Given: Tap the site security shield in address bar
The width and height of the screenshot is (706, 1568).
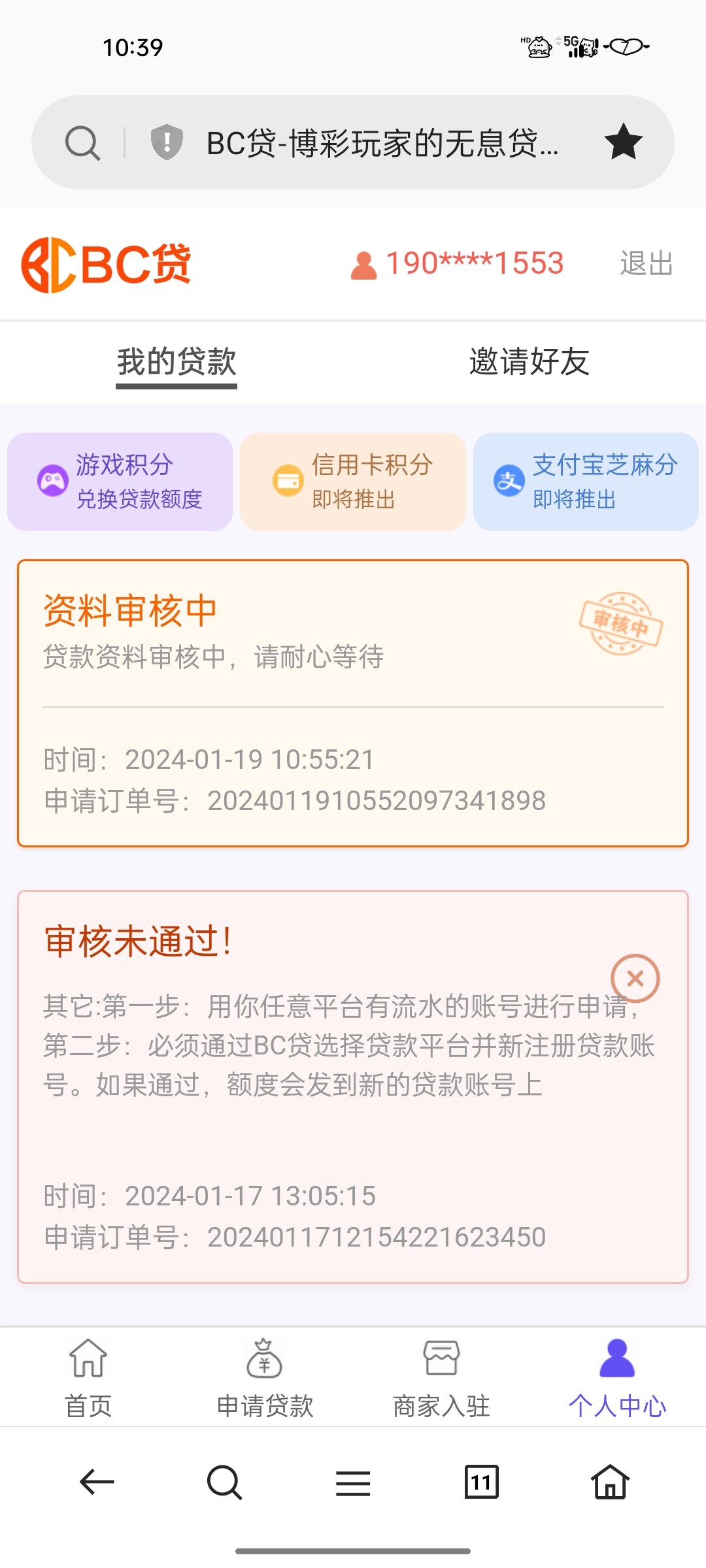Looking at the screenshot, I should (x=165, y=142).
